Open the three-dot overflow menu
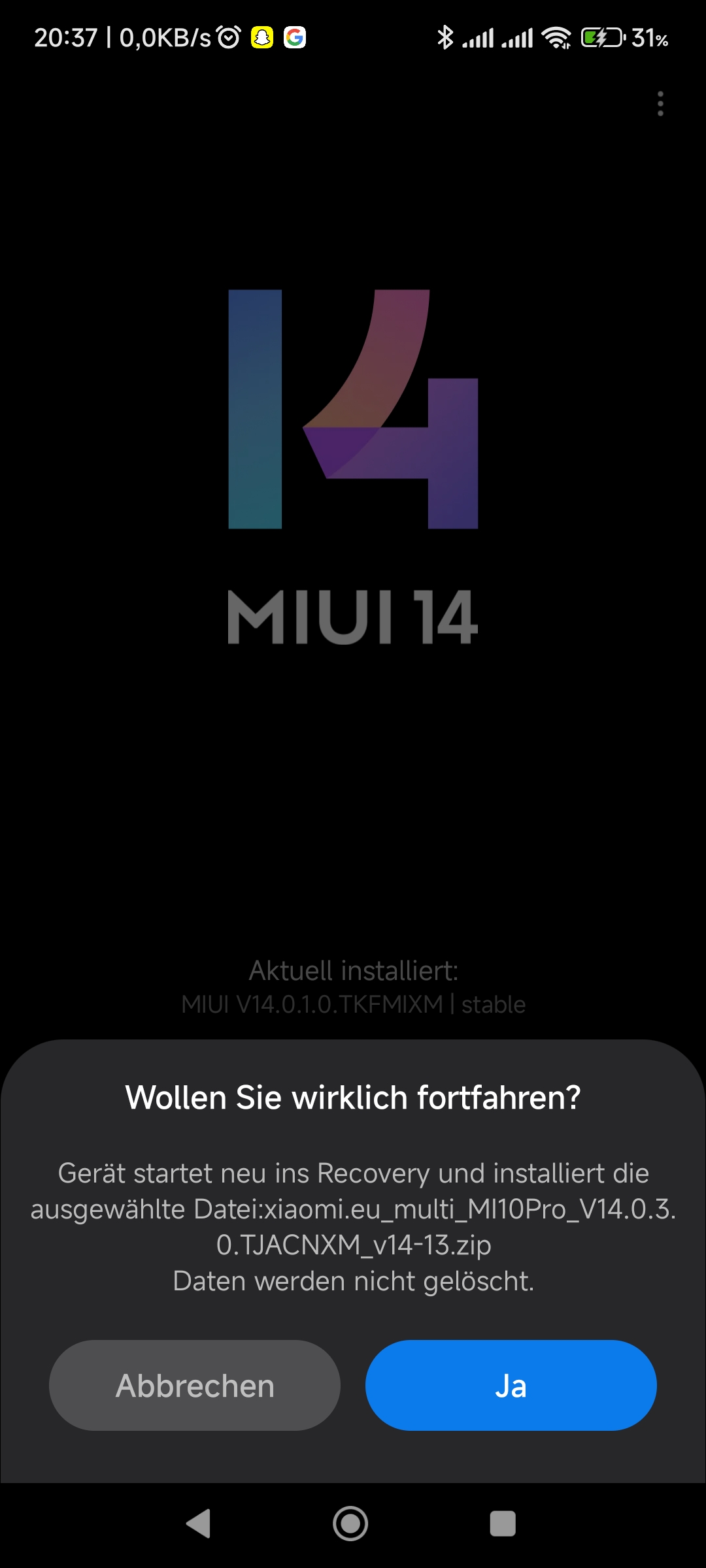Image resolution: width=706 pixels, height=1568 pixels. tap(660, 104)
